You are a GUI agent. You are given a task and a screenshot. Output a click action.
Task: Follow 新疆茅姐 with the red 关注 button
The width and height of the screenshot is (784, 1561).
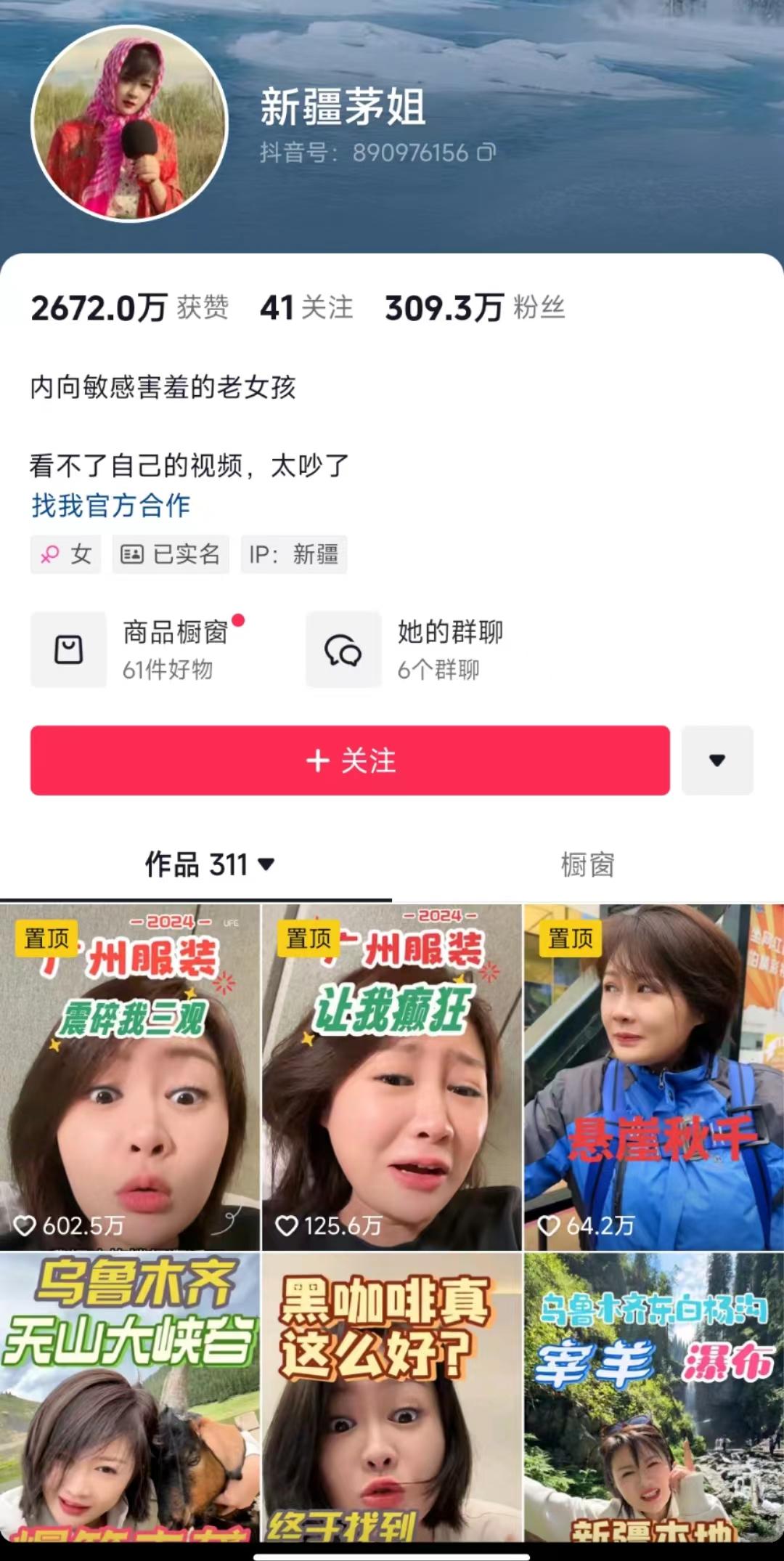[x=350, y=761]
